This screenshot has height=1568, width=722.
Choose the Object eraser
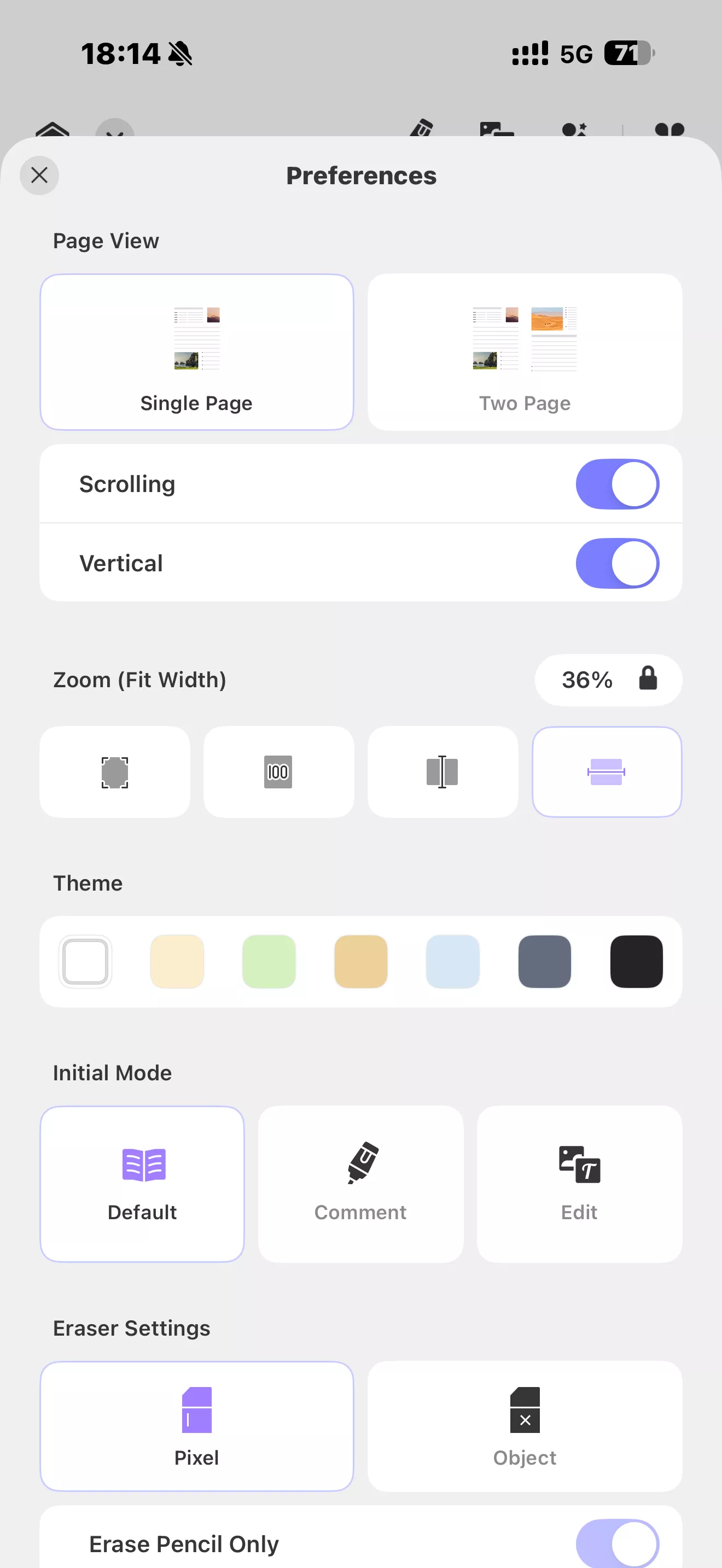pos(524,1426)
